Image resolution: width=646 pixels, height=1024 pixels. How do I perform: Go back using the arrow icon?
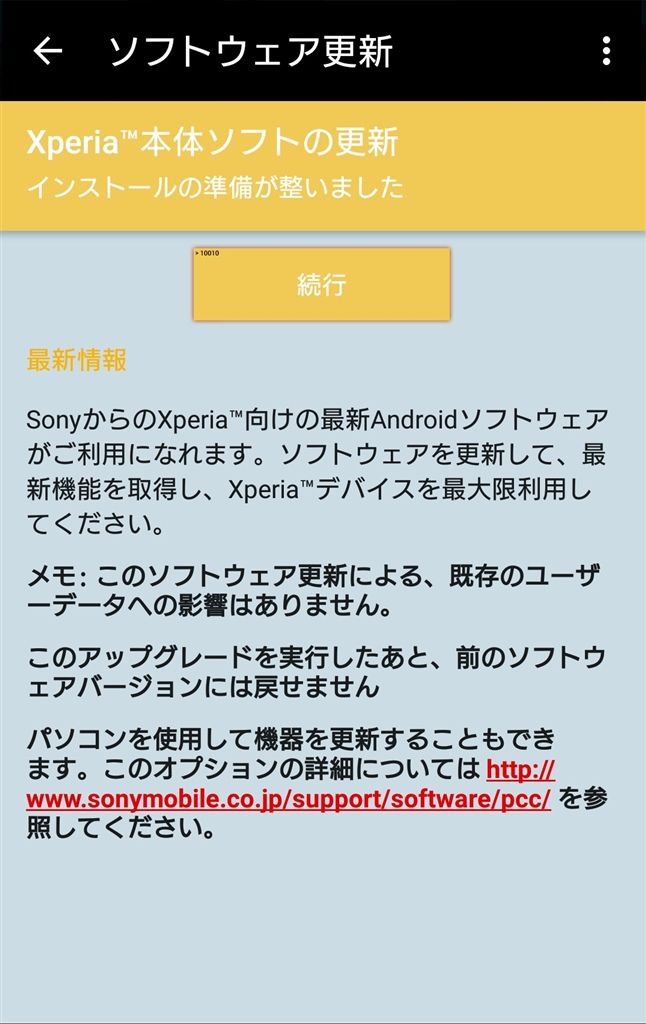point(47,51)
